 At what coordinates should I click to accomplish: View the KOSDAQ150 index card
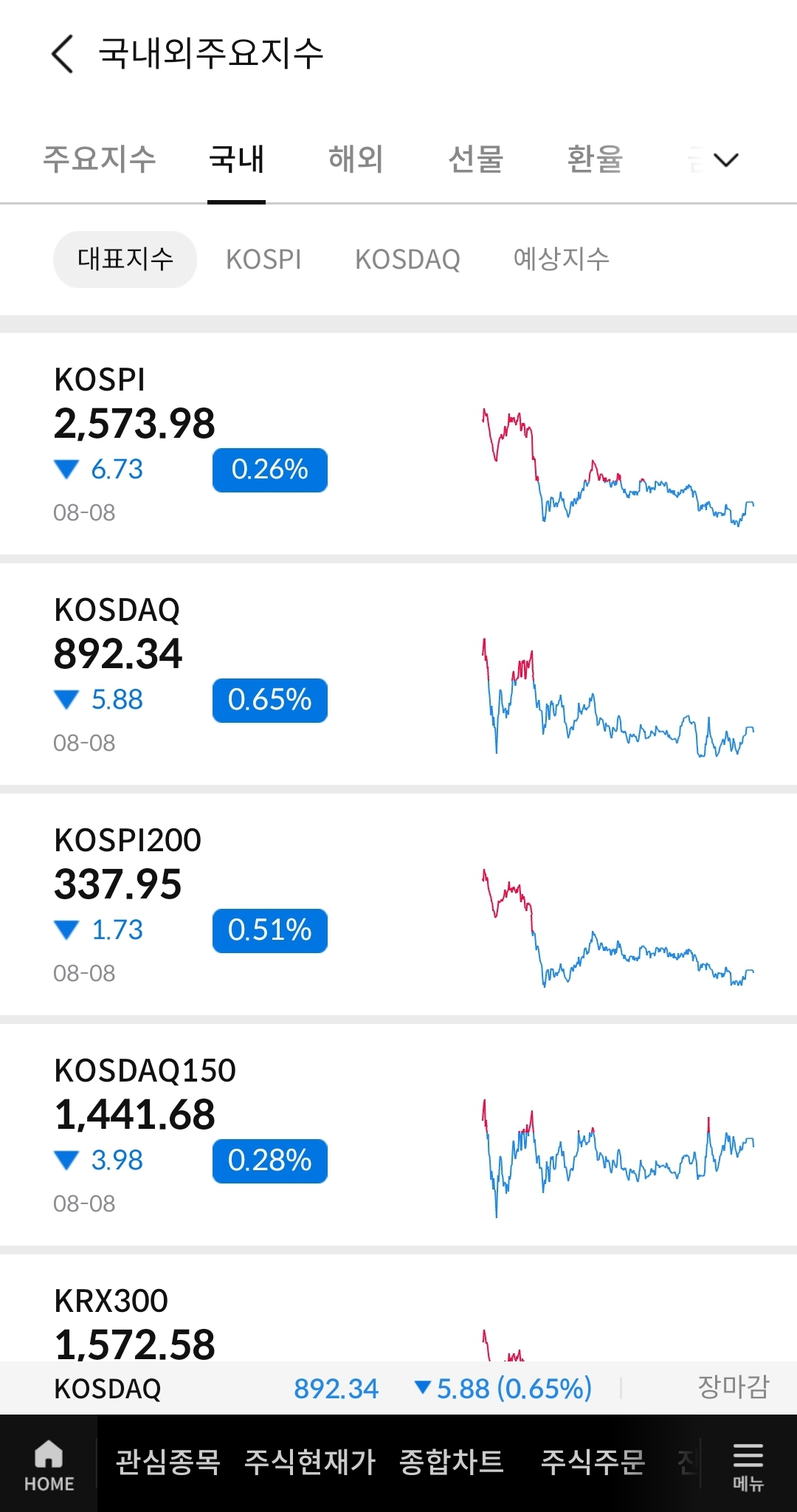tap(398, 1135)
